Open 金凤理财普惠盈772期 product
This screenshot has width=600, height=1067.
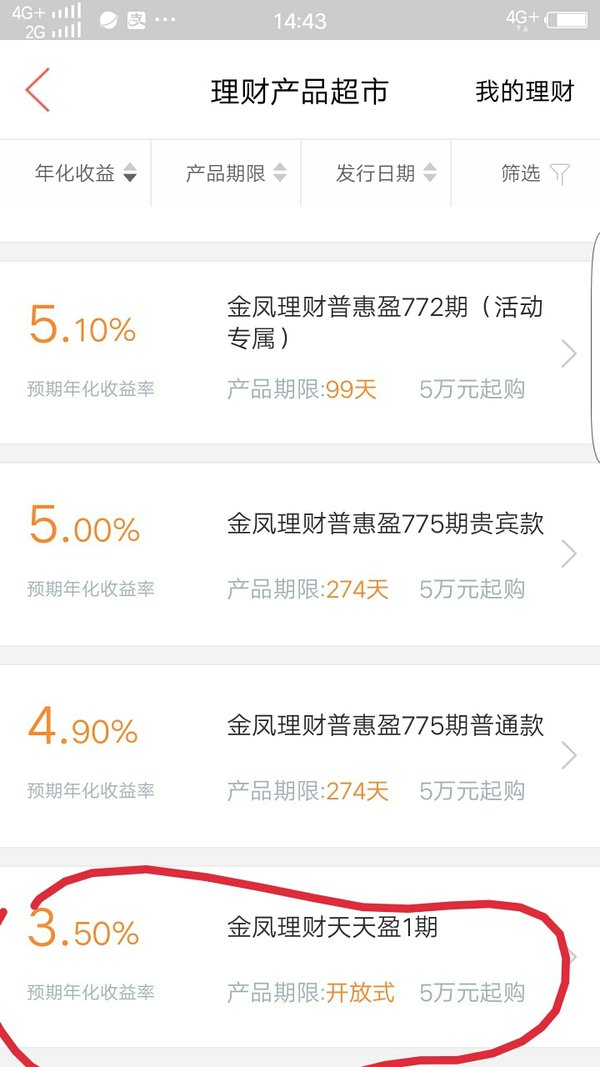300,352
